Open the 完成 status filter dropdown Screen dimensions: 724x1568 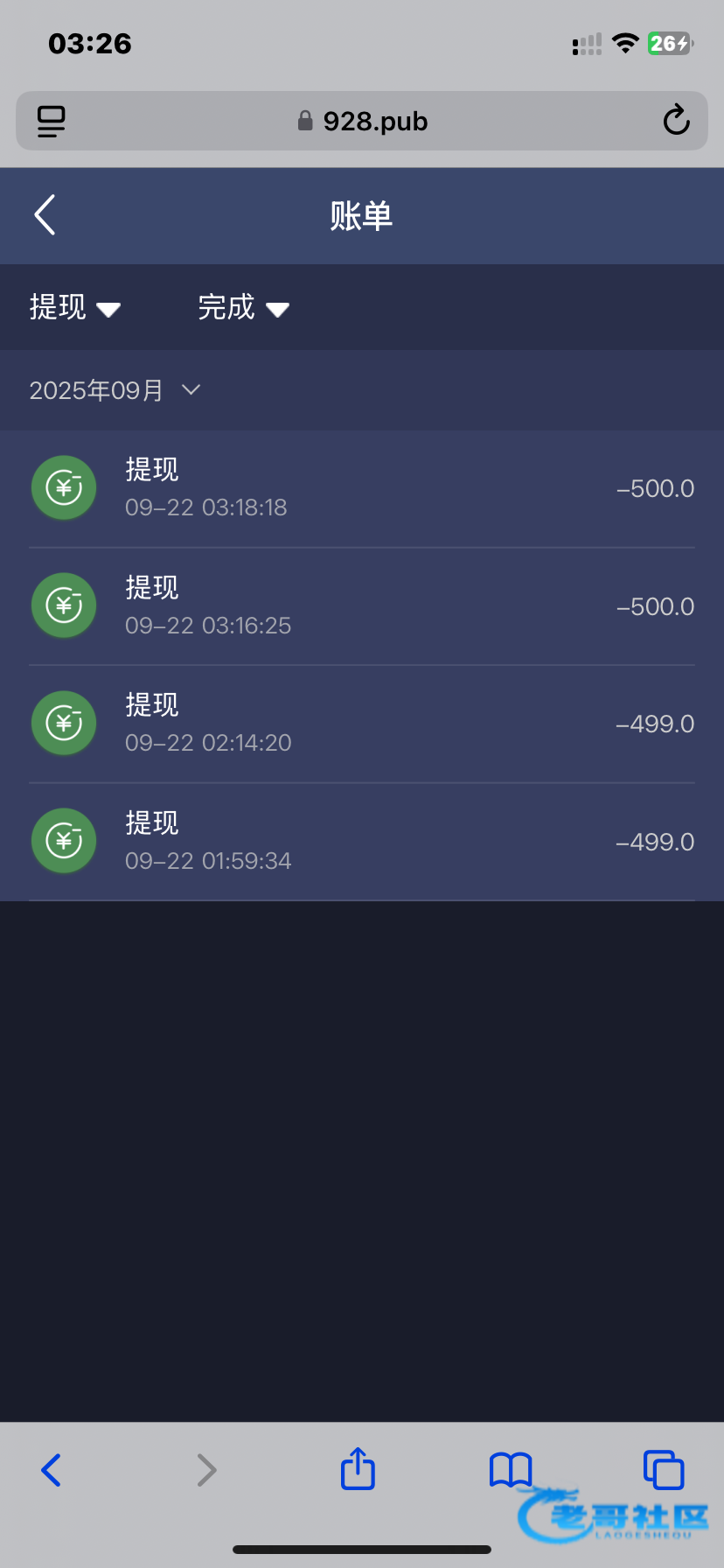point(242,308)
